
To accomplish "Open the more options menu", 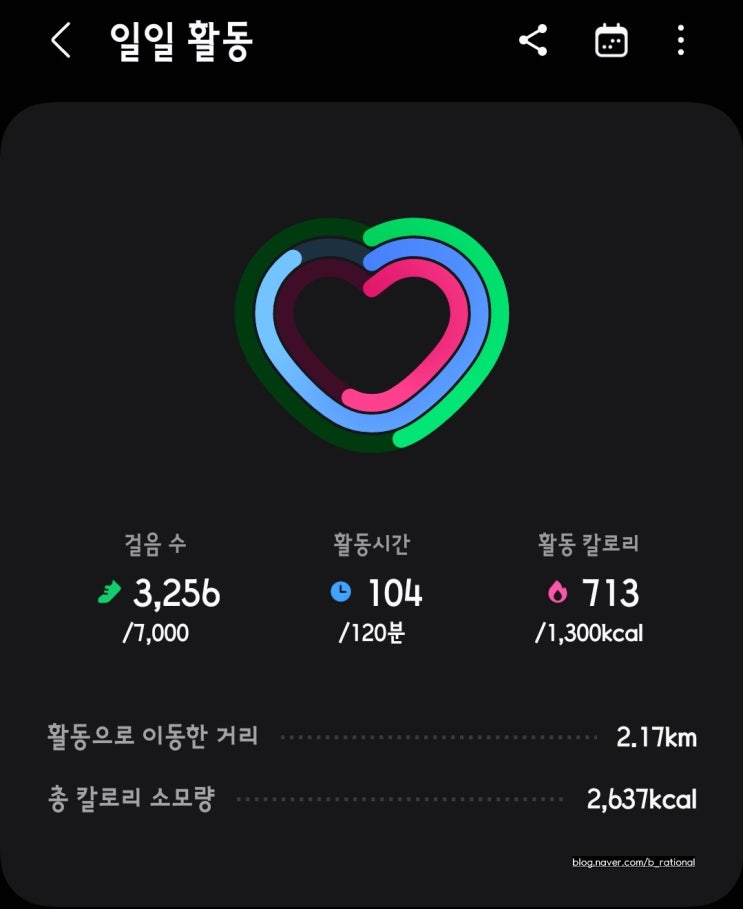I will (681, 41).
